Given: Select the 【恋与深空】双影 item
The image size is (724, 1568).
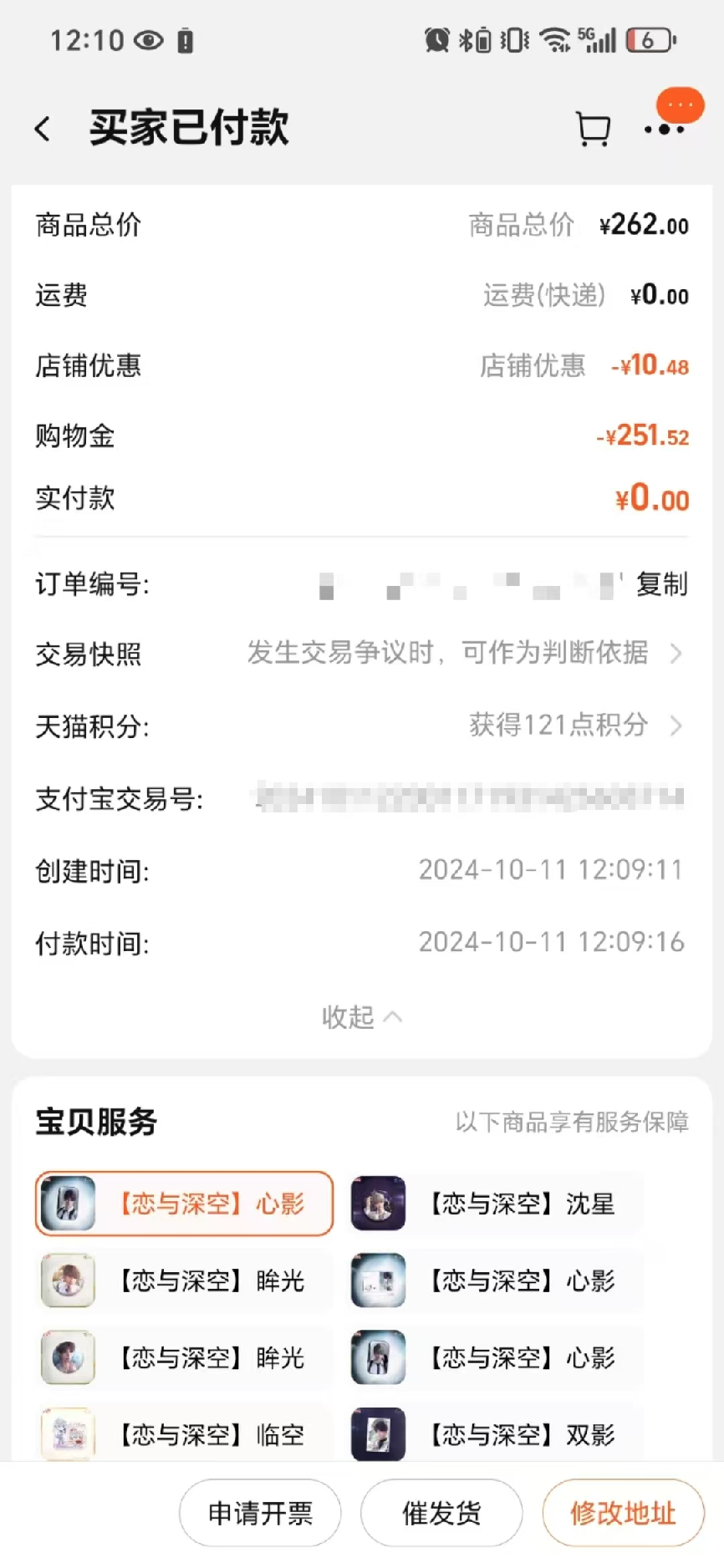Looking at the screenshot, I should pos(497,1434).
